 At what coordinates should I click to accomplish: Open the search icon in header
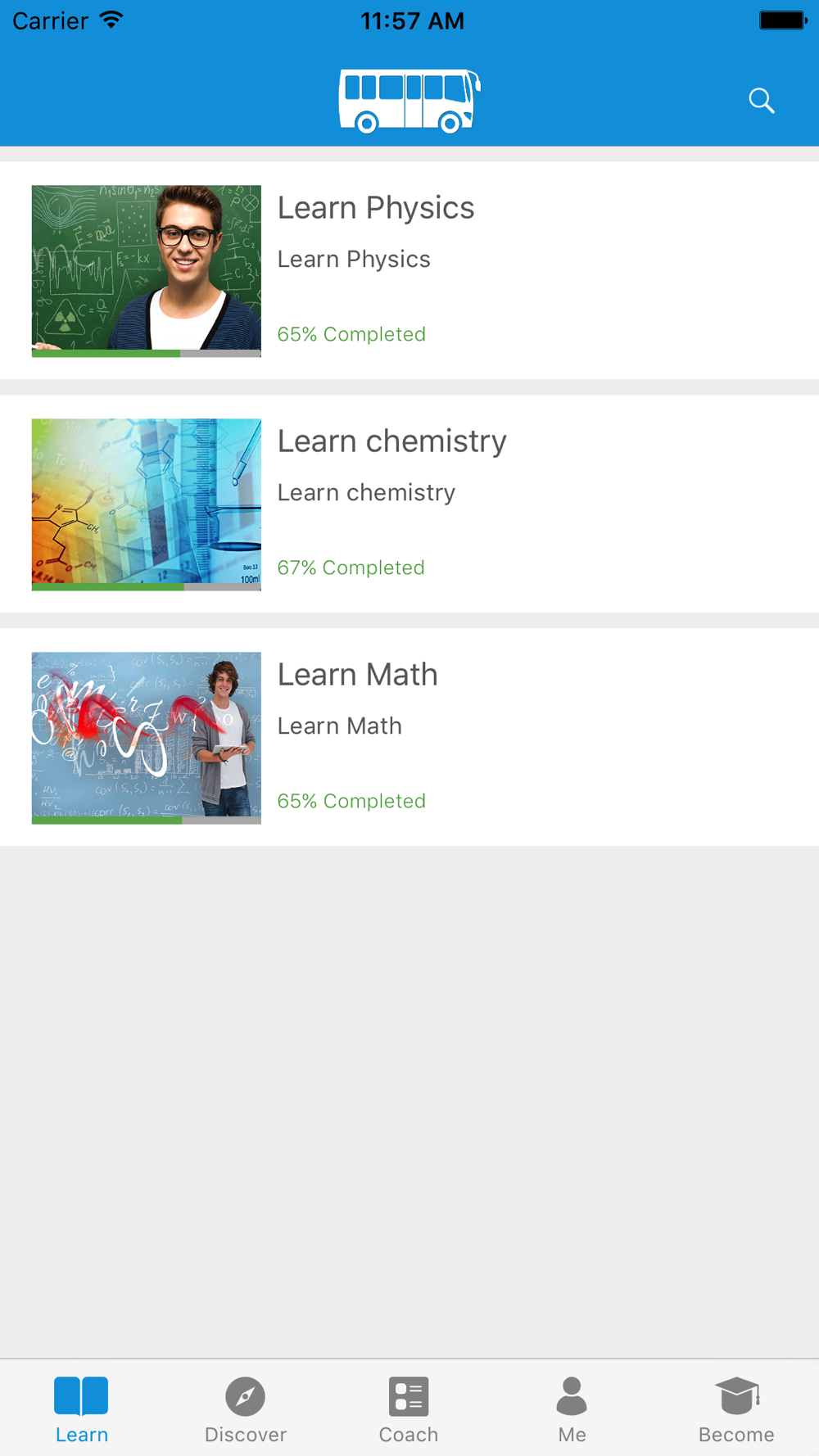(x=762, y=101)
